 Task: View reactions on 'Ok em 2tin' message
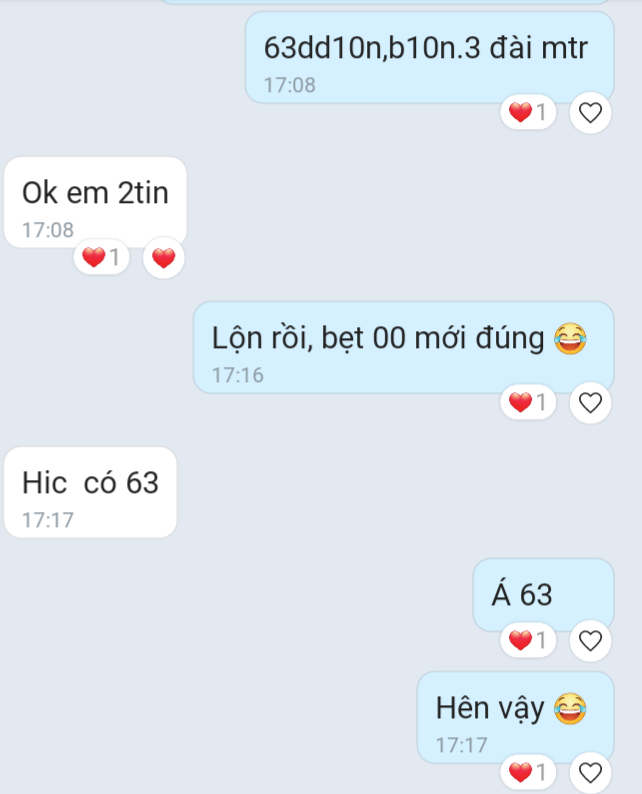click(x=101, y=257)
